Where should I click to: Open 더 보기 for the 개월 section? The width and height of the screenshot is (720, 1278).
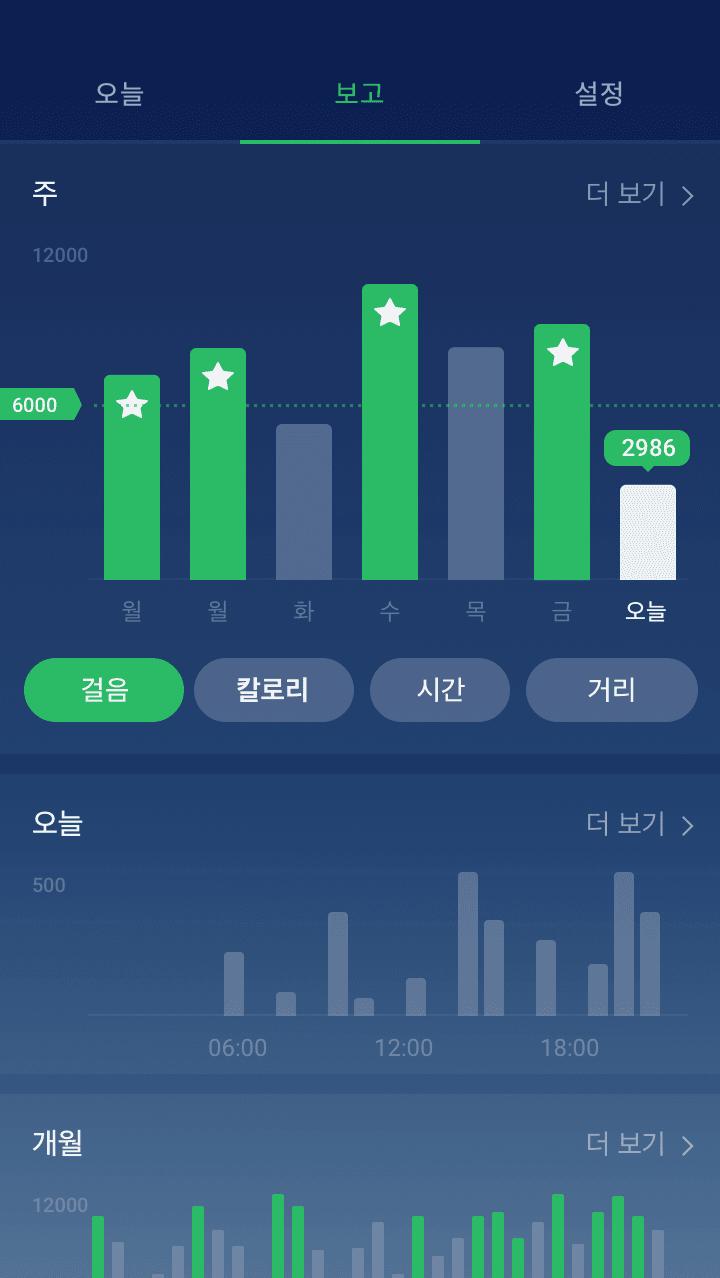[640, 1144]
